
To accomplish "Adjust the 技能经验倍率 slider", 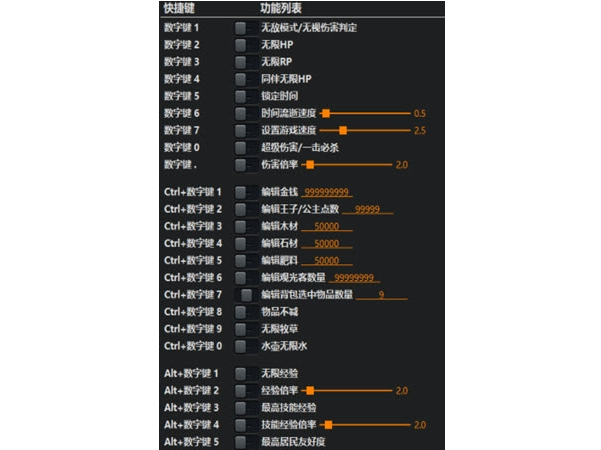I will click(327, 424).
